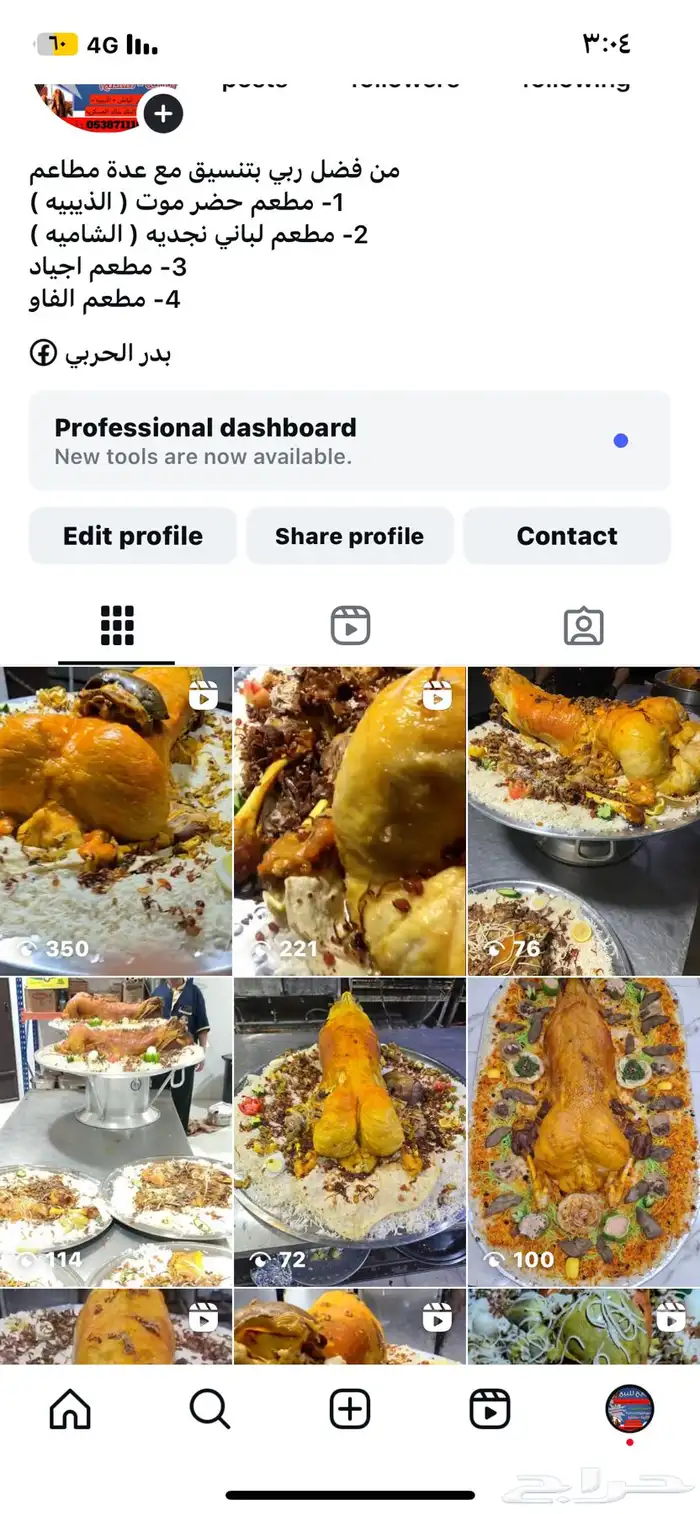
Task: Switch to the posts grid tab
Action: 117,625
